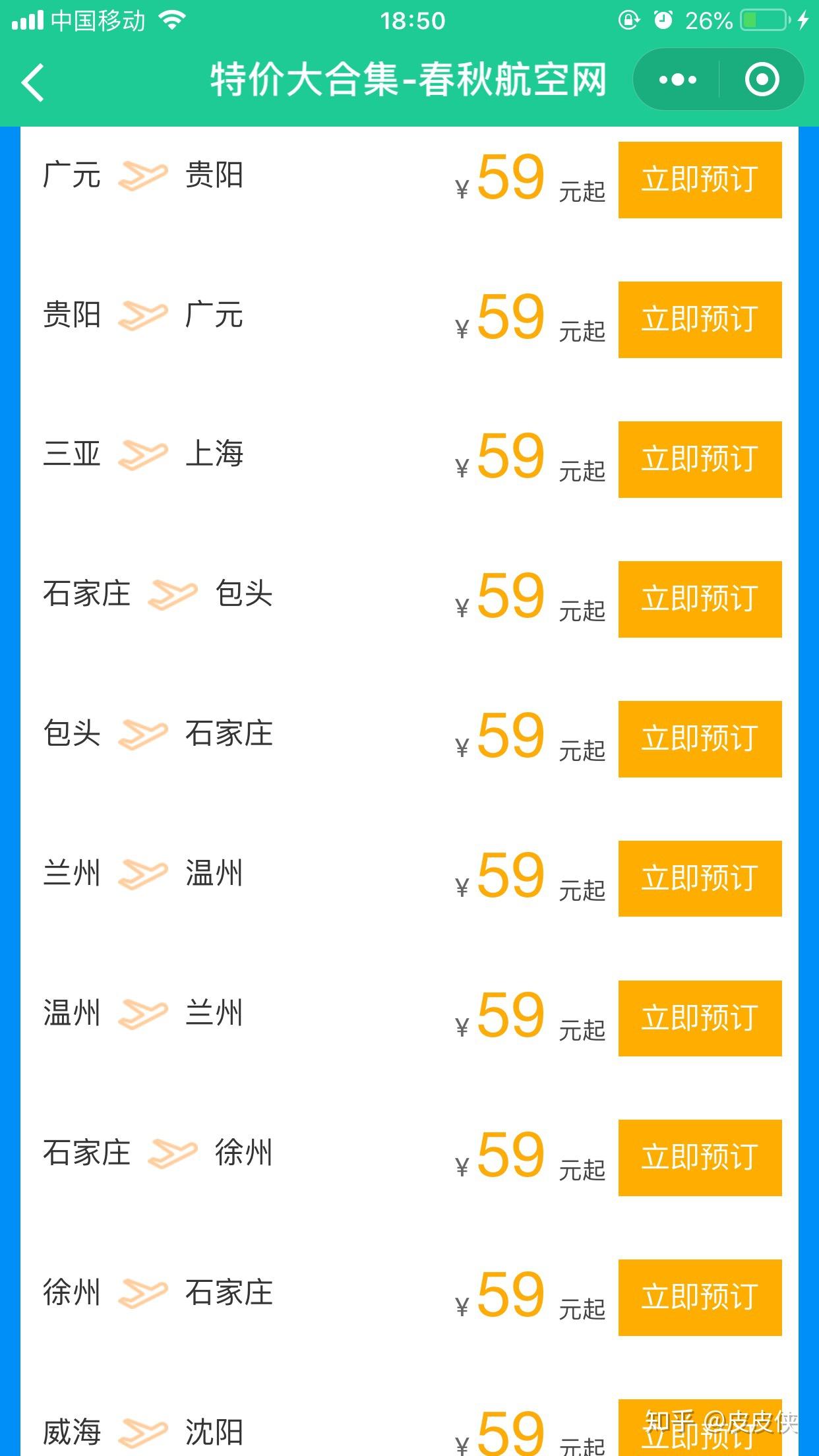
Task: Reserve the 三亚 to 上海 flight
Action: pos(700,459)
